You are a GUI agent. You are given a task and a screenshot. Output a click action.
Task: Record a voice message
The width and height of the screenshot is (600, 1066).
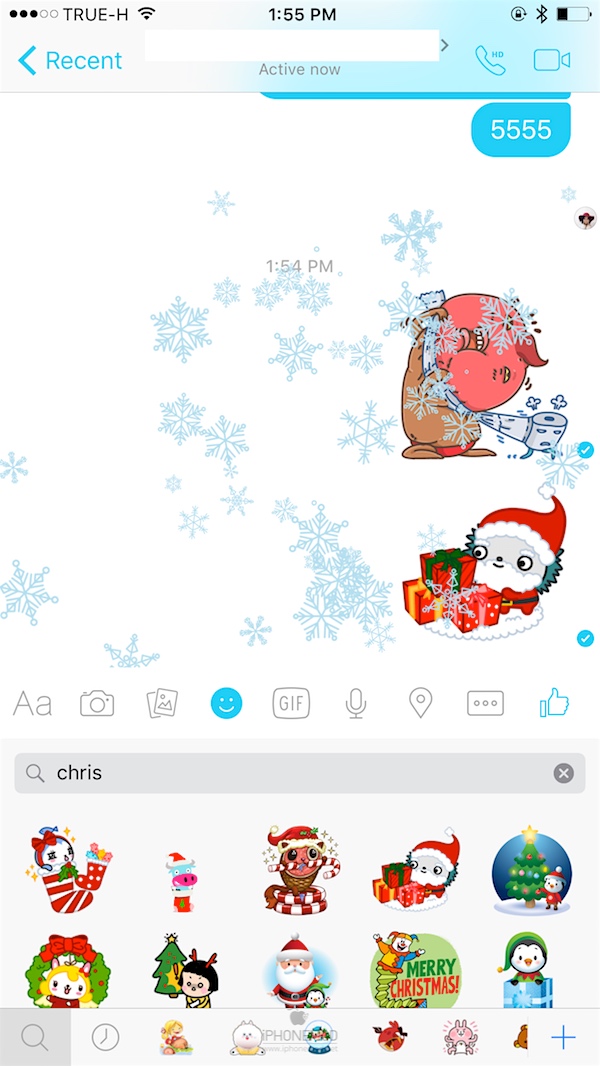click(x=355, y=704)
